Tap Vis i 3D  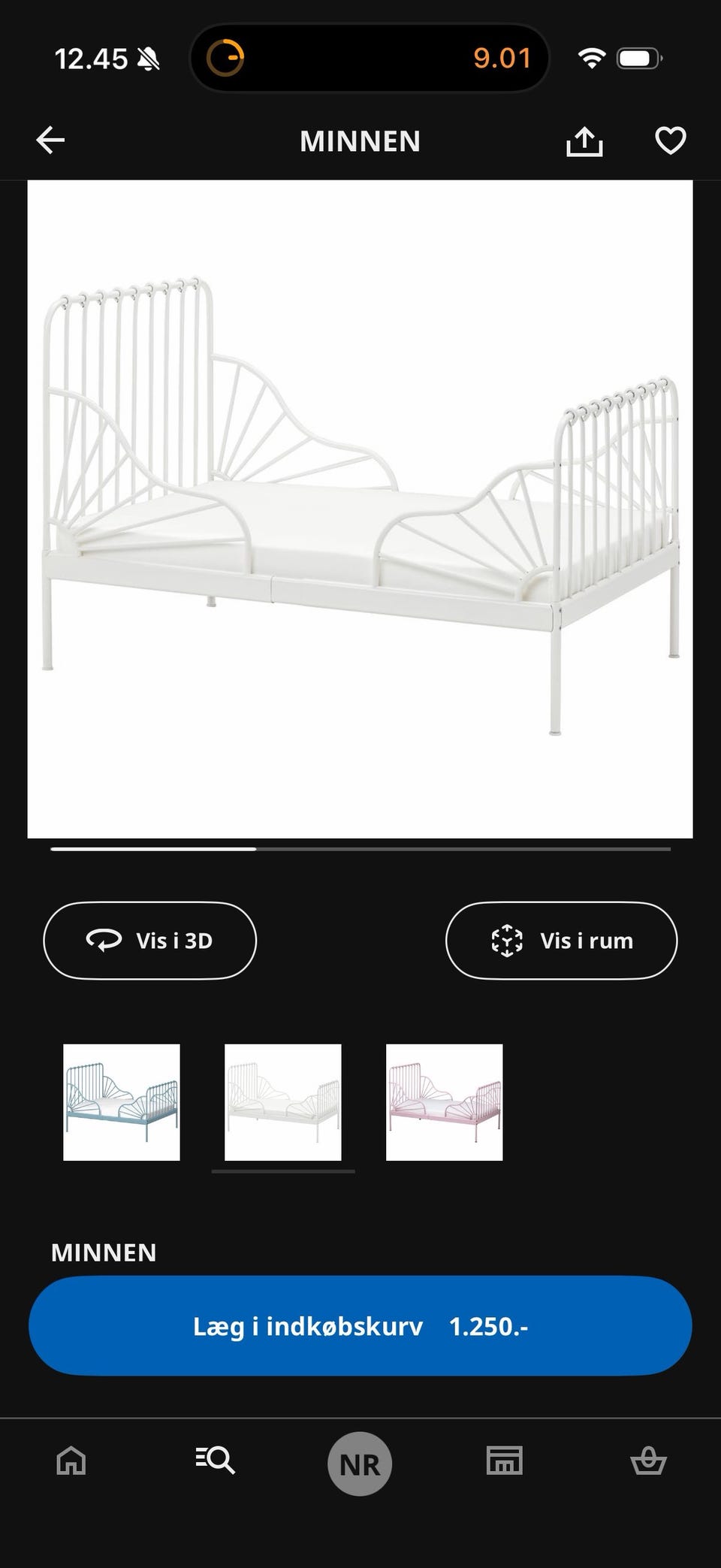tap(149, 940)
